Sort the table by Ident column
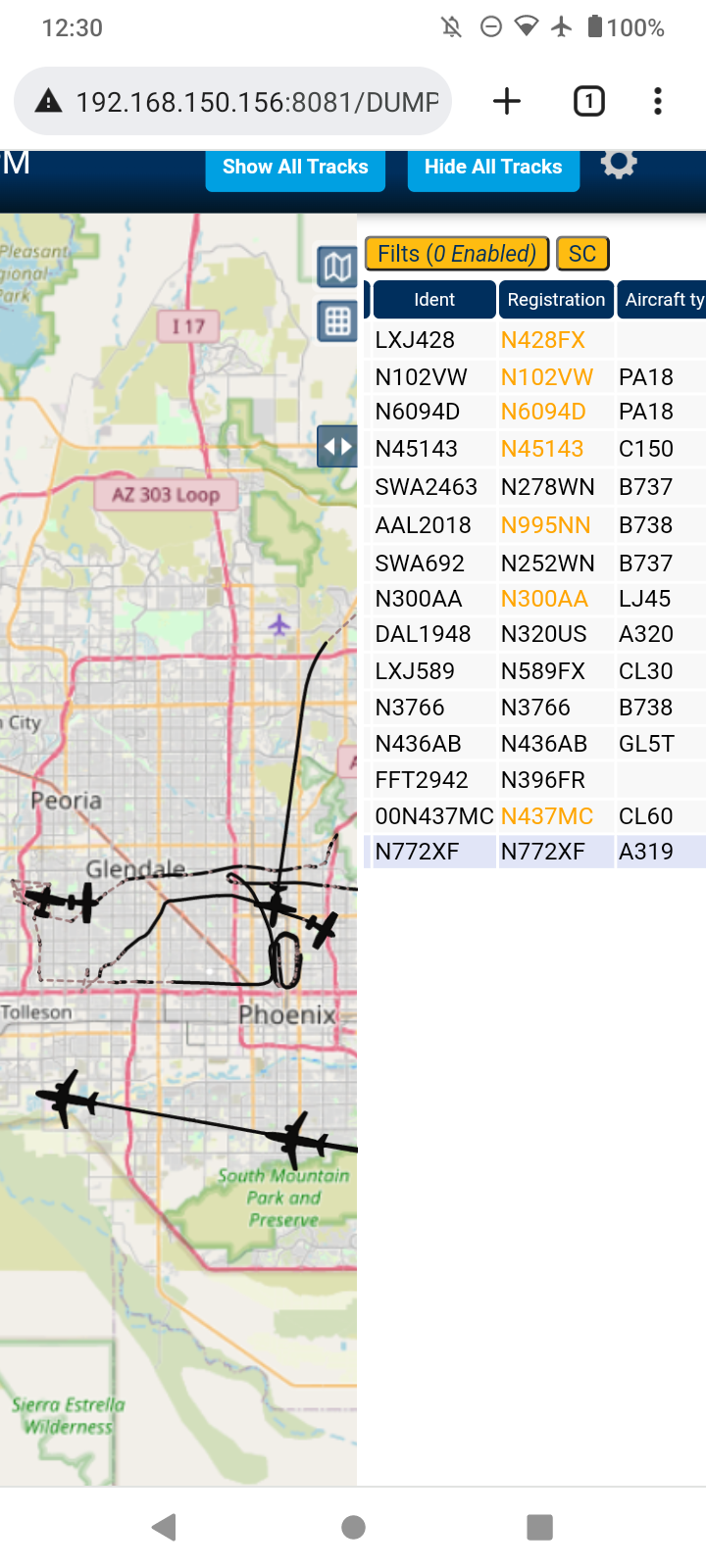 (434, 300)
